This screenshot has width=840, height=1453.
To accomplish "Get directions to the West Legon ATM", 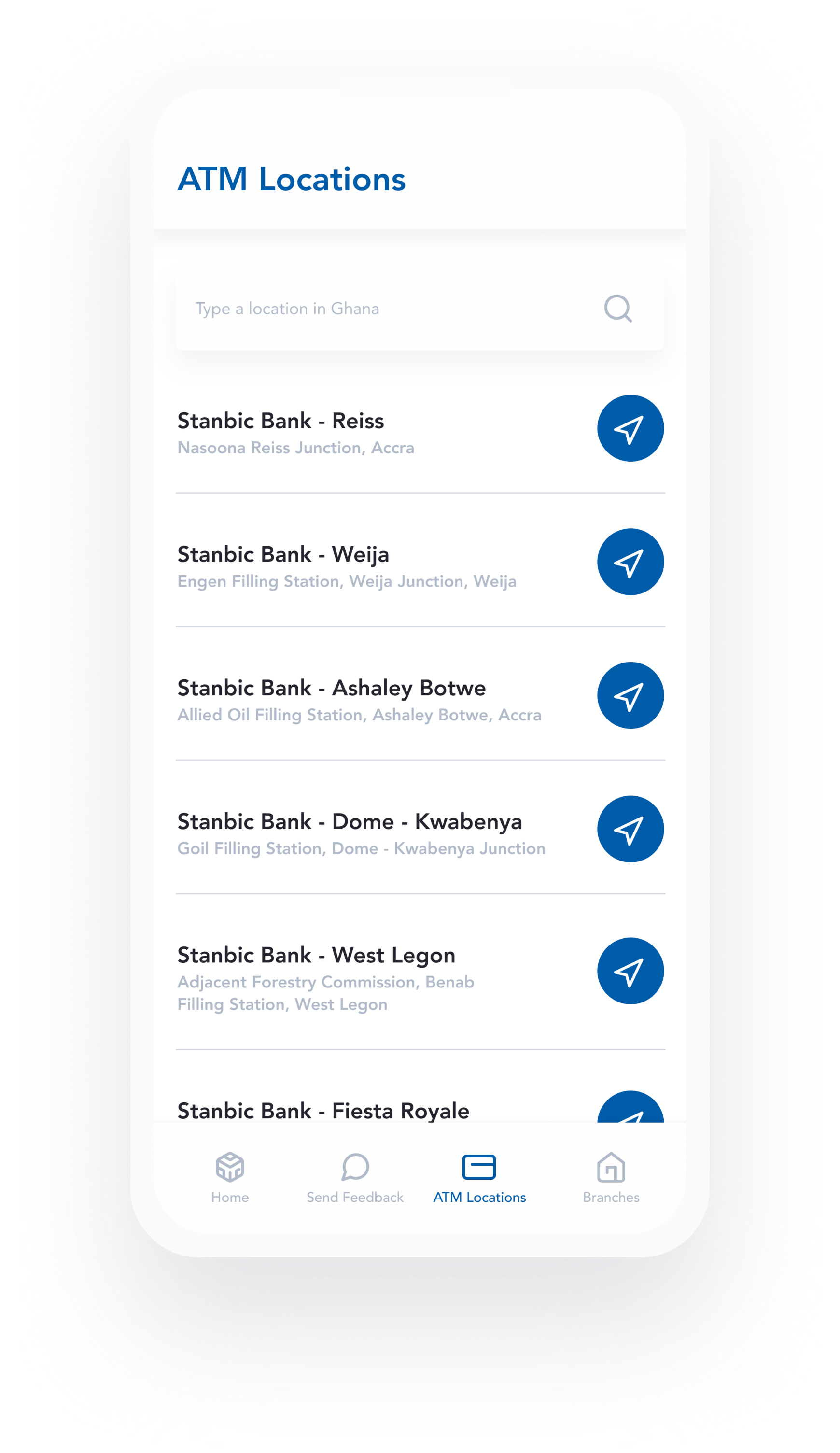I will (630, 971).
